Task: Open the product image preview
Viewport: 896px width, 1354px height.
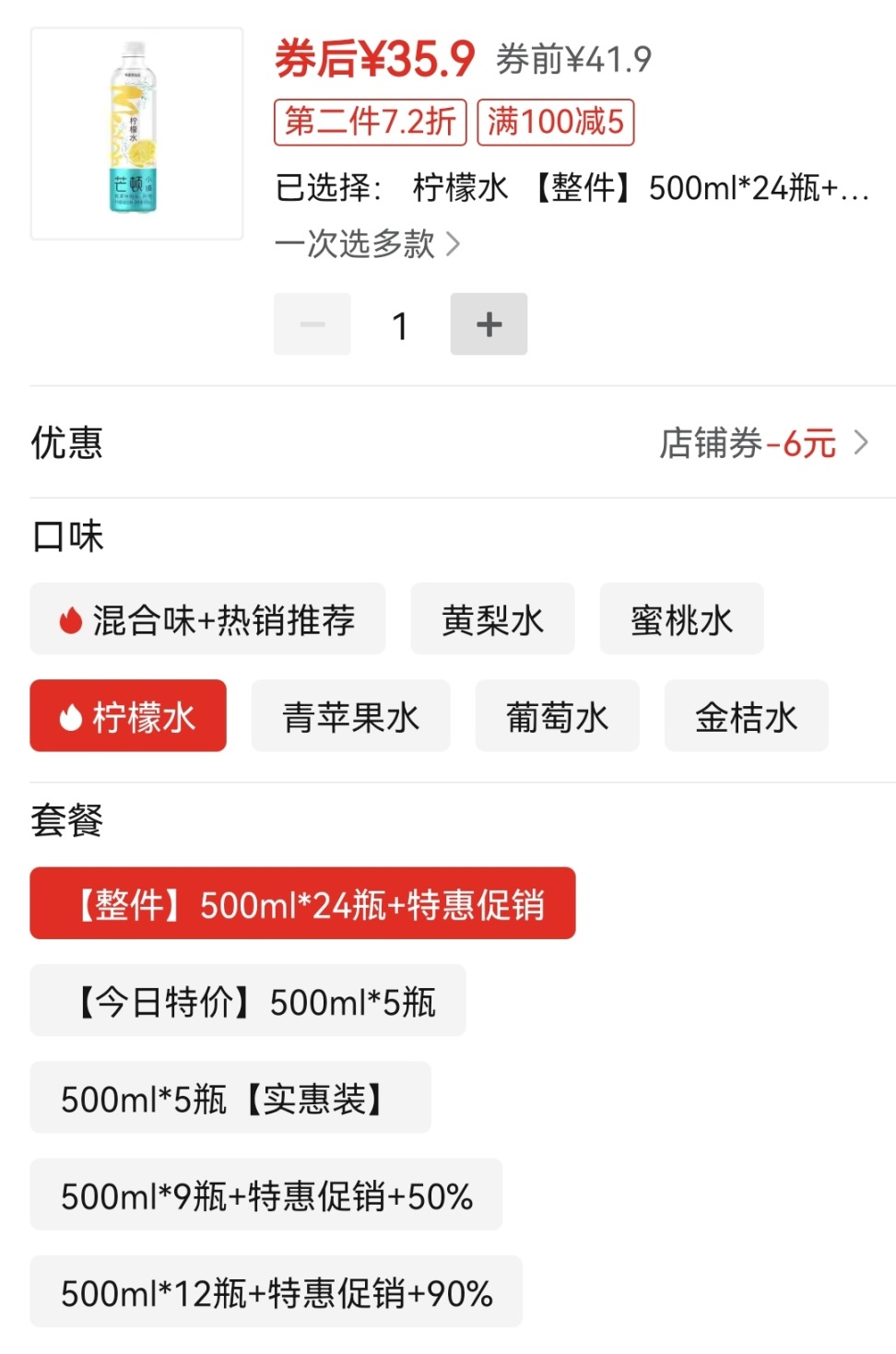Action: (136, 134)
